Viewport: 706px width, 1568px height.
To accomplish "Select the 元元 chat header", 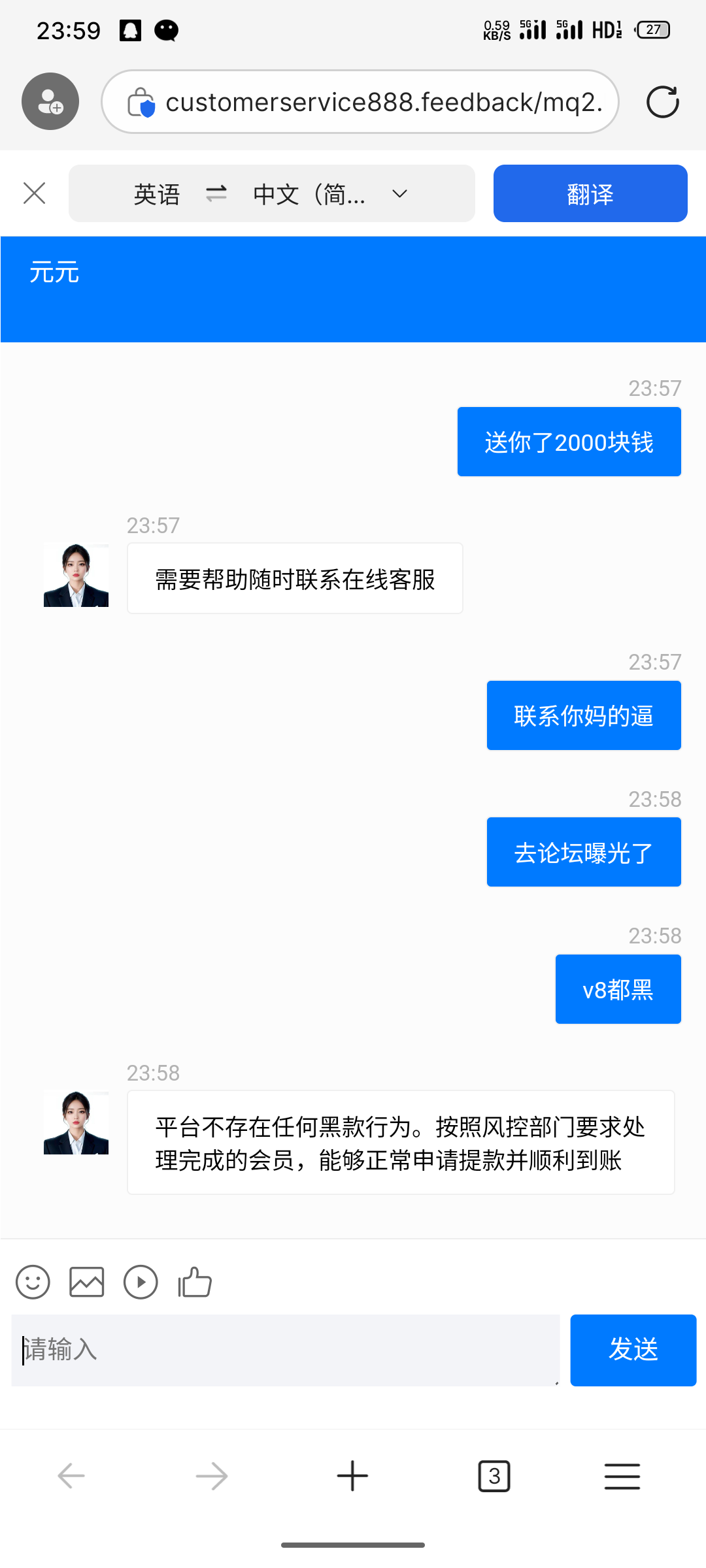I will click(55, 272).
